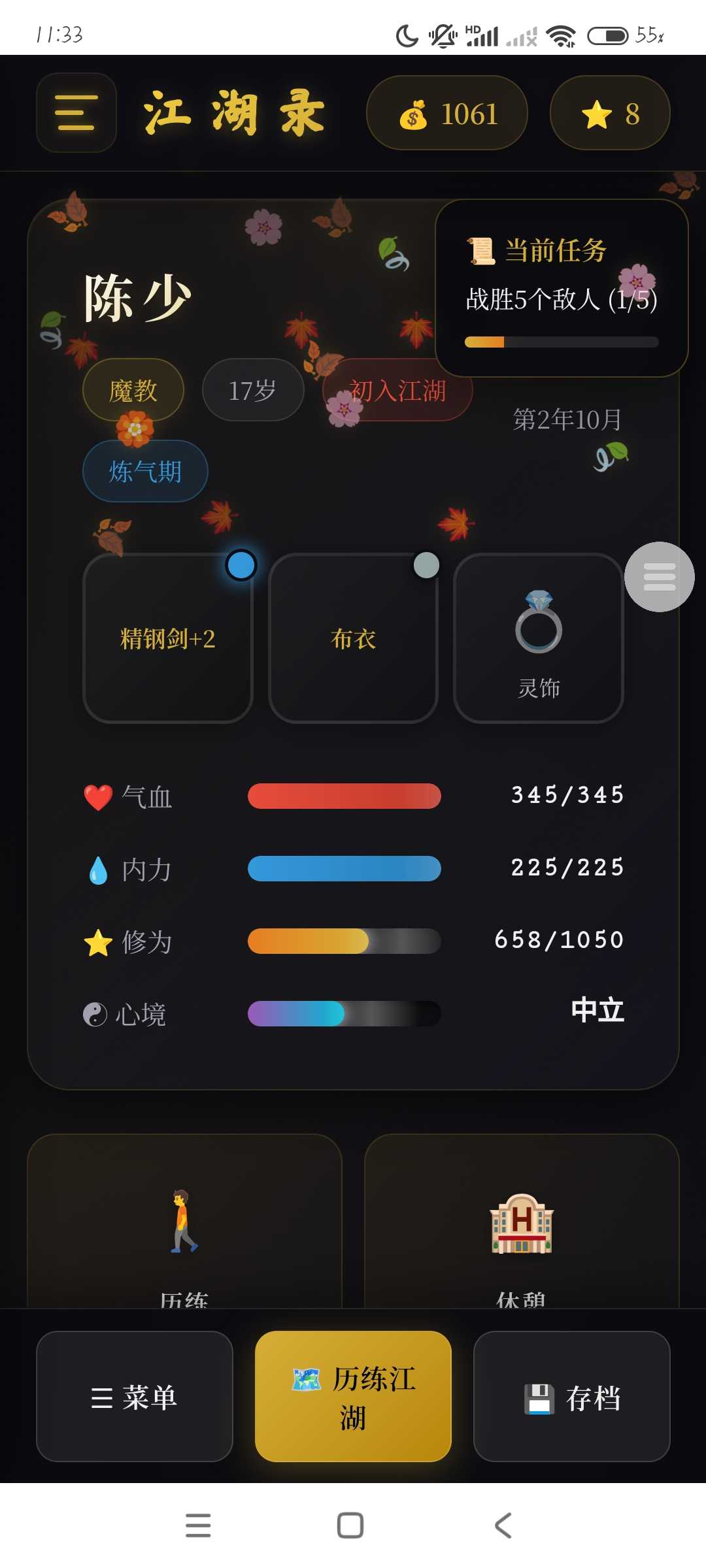Tap the 魔教 faction chip

coord(133,391)
